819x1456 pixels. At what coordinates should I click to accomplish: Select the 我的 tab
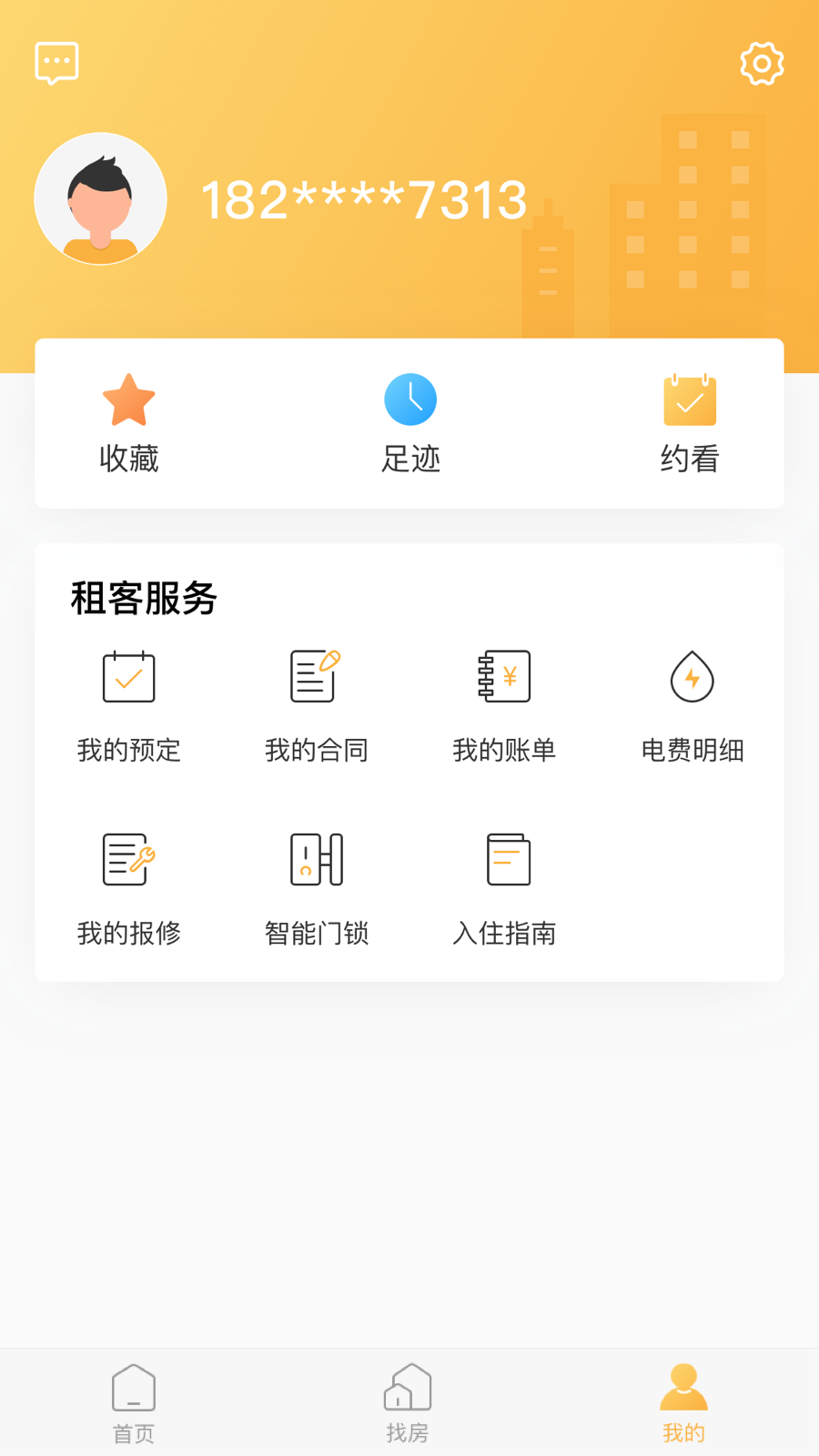(683, 1403)
